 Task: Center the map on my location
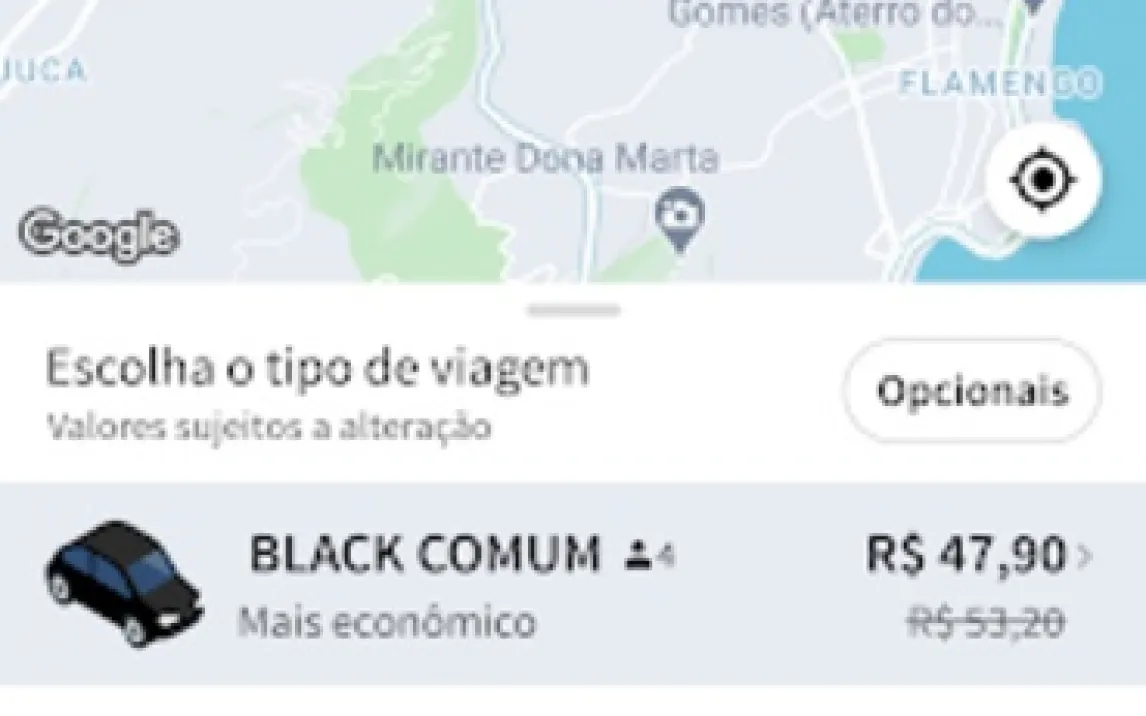(1043, 180)
